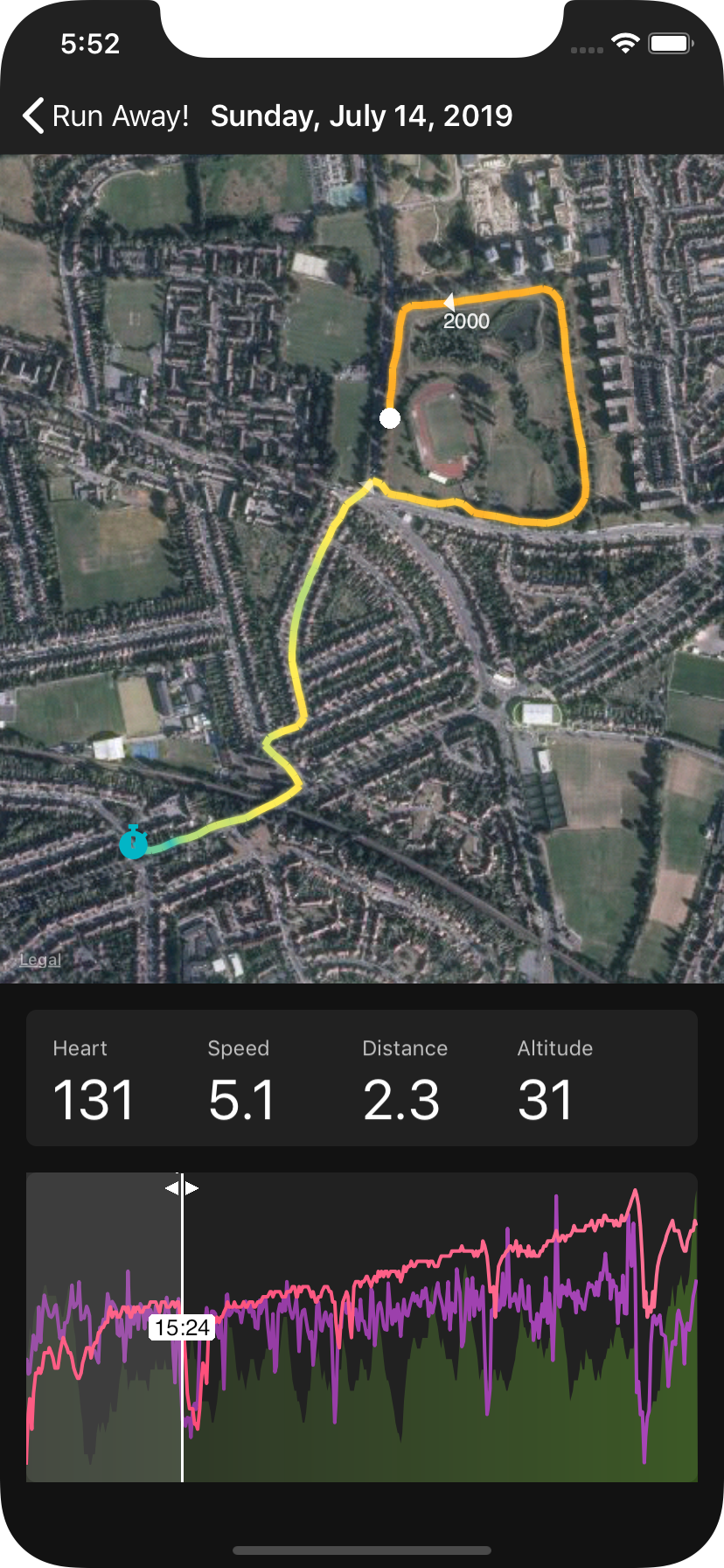
Task: Open the Legal link on the map
Action: click(x=40, y=960)
